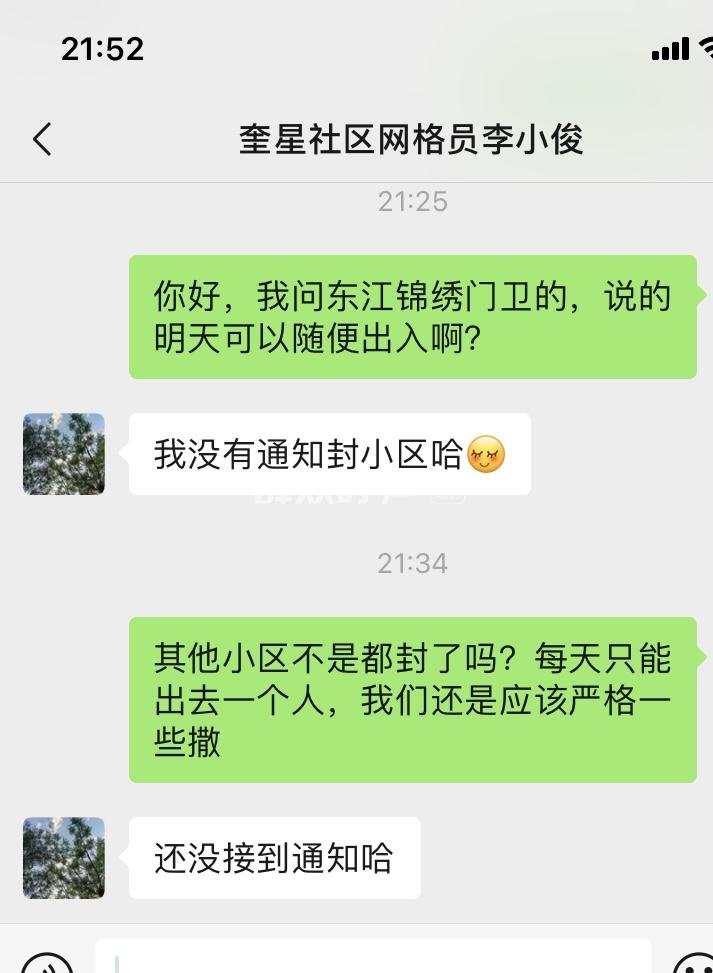Open the emoji sticker panel
Screen dimensions: 713x973
pyautogui.click(x=694, y=964)
